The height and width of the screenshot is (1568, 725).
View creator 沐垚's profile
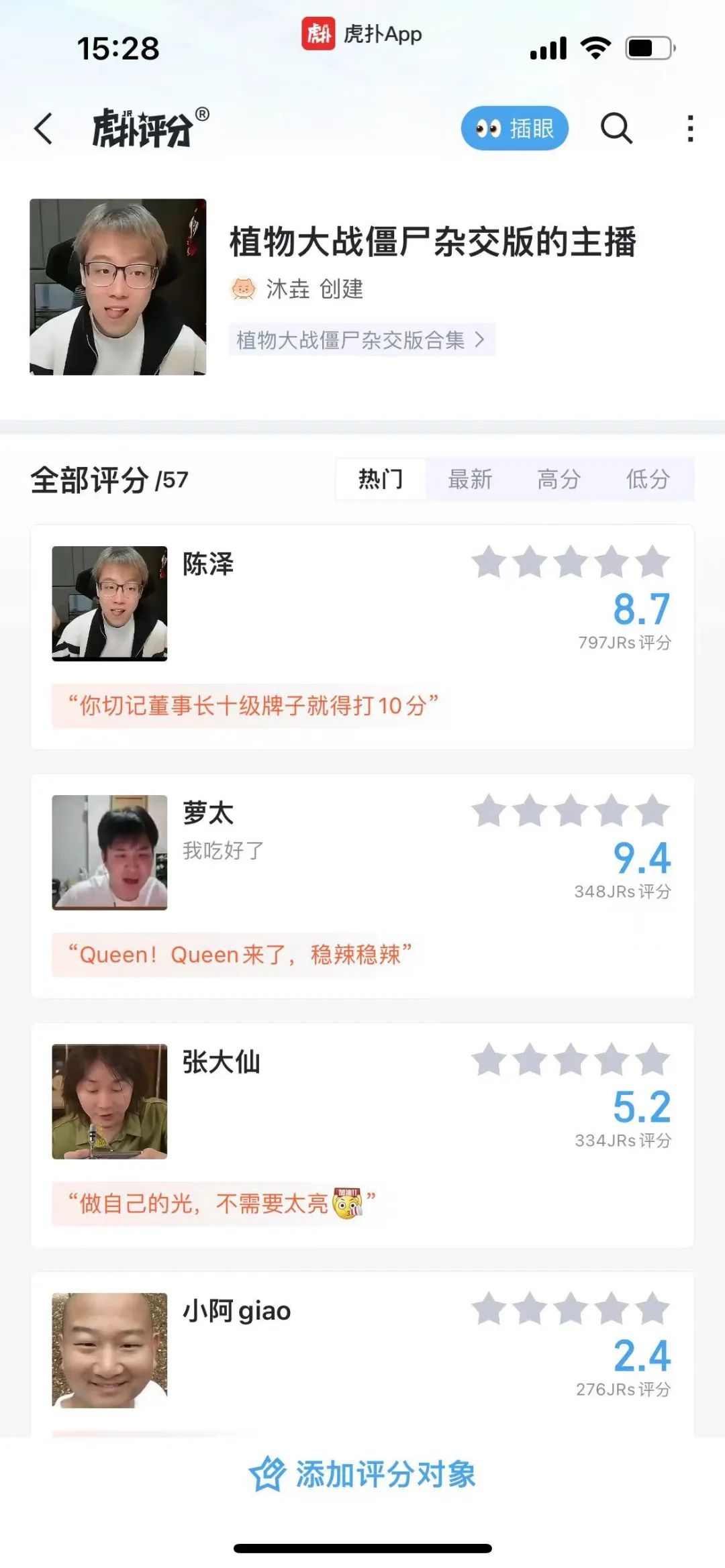(x=287, y=289)
